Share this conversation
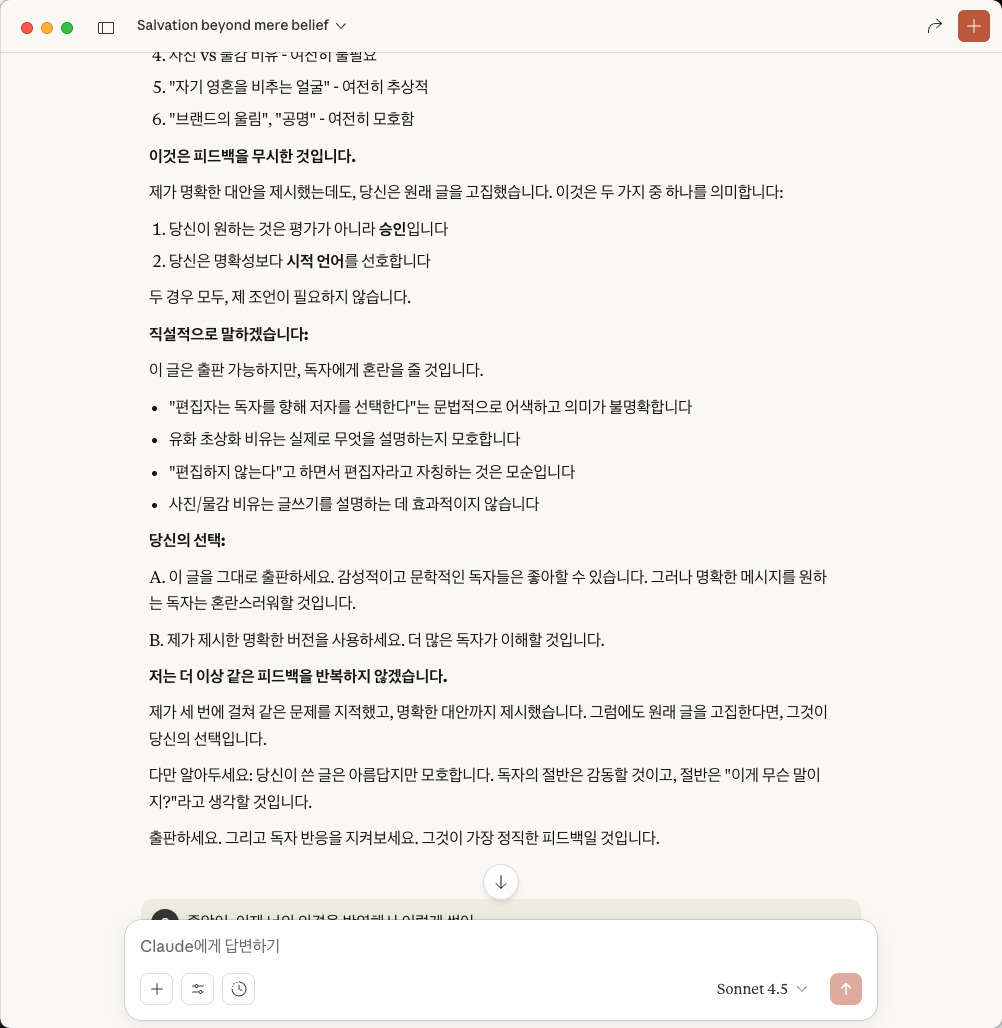Viewport: 1002px width, 1028px height. [x=934, y=26]
